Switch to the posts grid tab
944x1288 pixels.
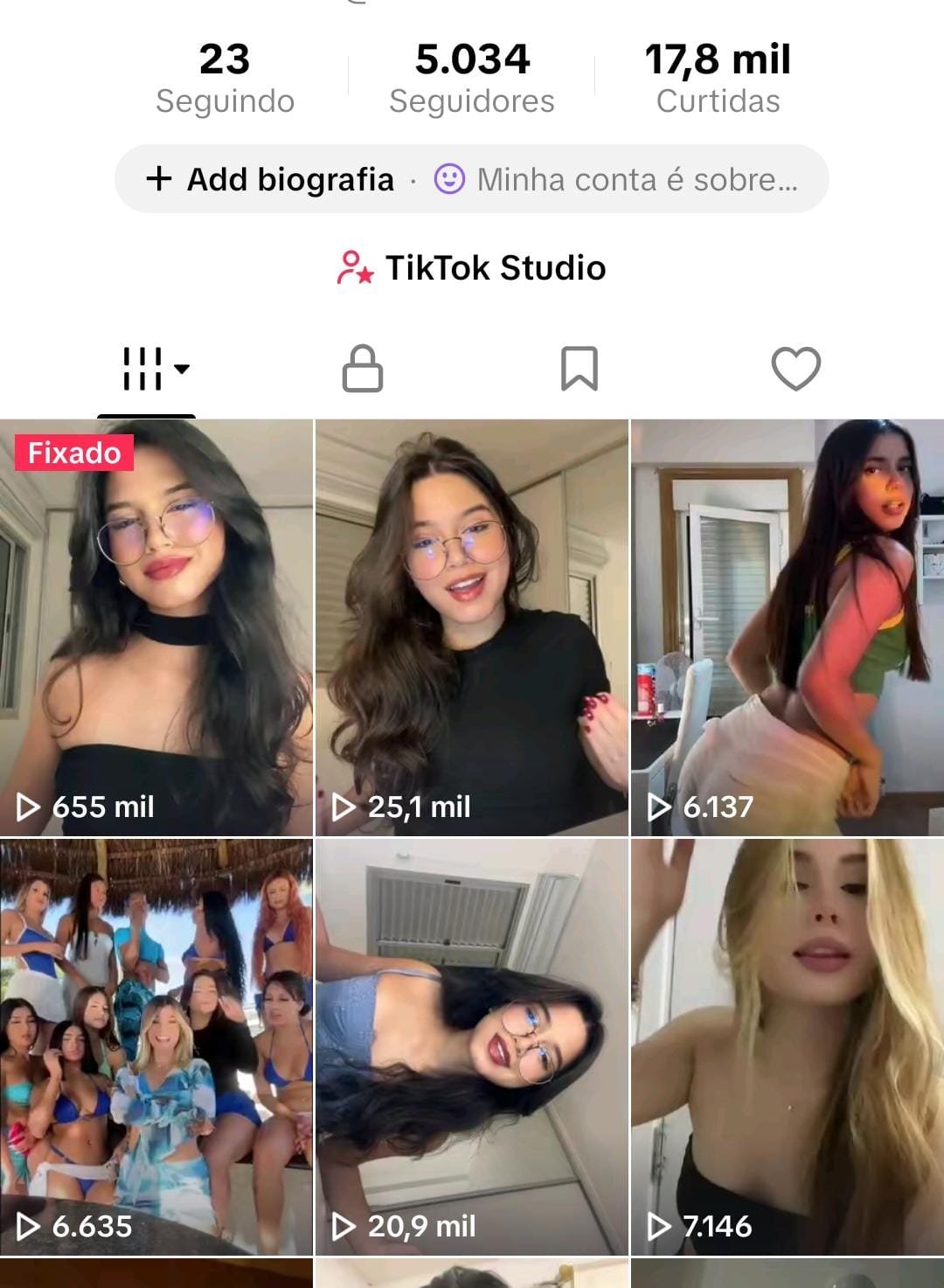point(146,369)
